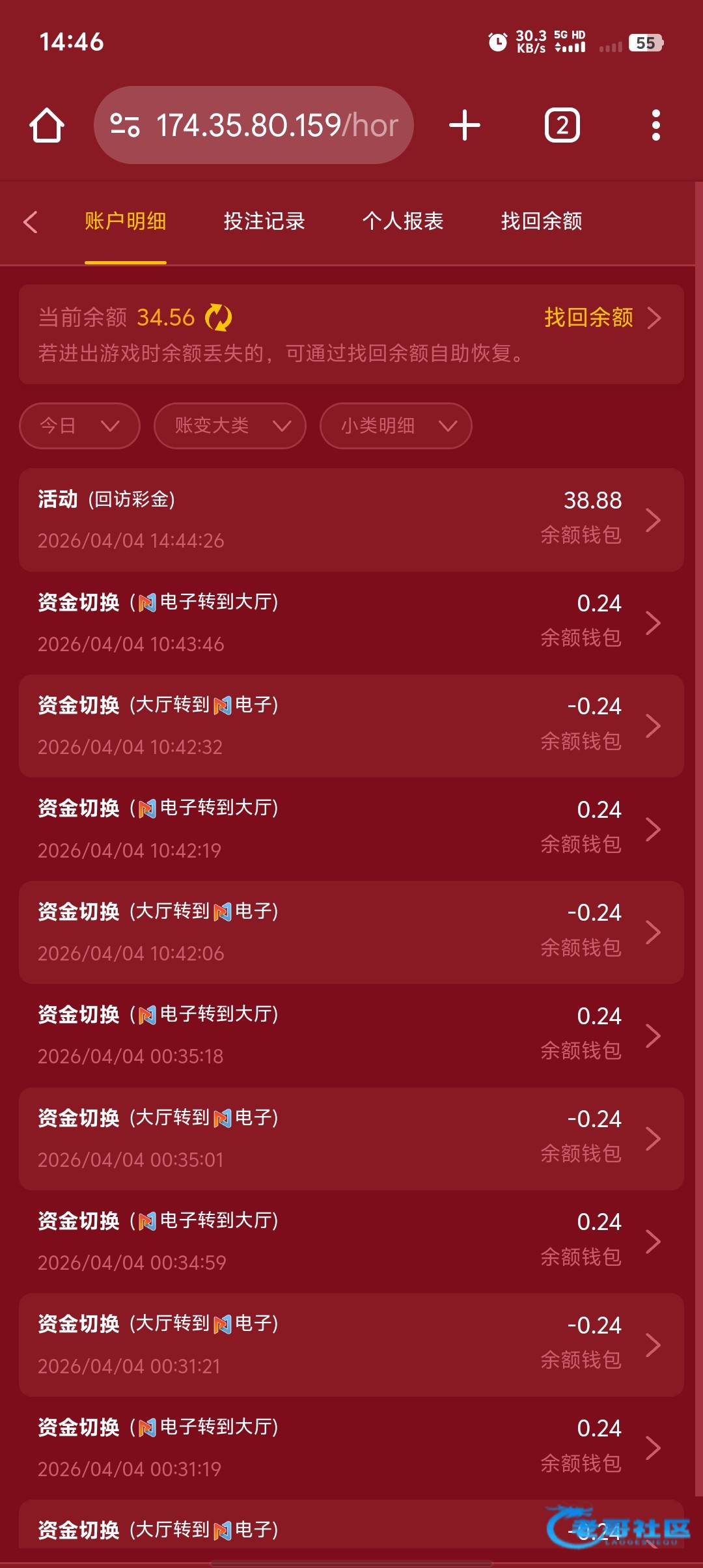Expand the 账变大类 filter dropdown

(230, 426)
